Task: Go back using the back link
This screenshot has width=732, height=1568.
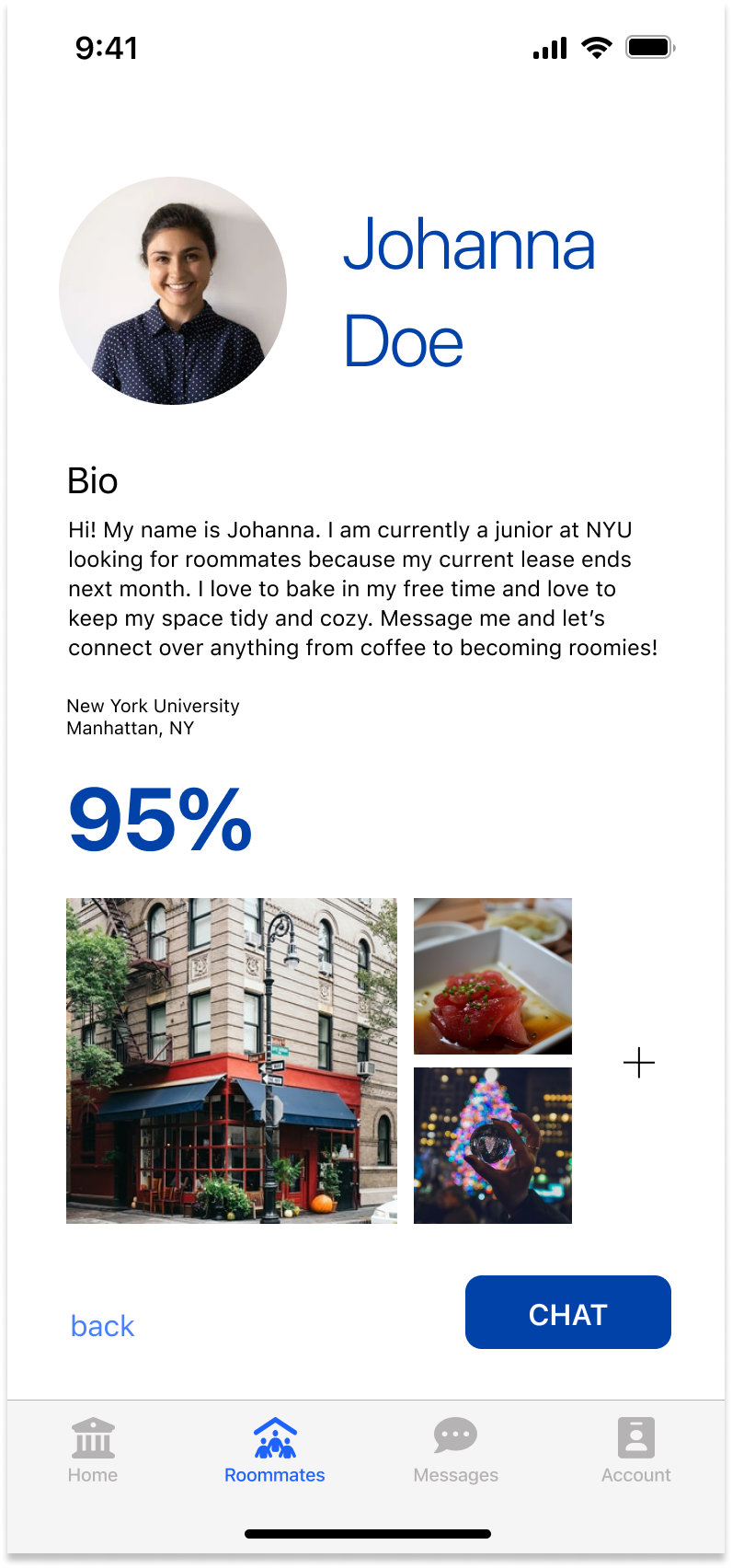Action: (102, 1326)
